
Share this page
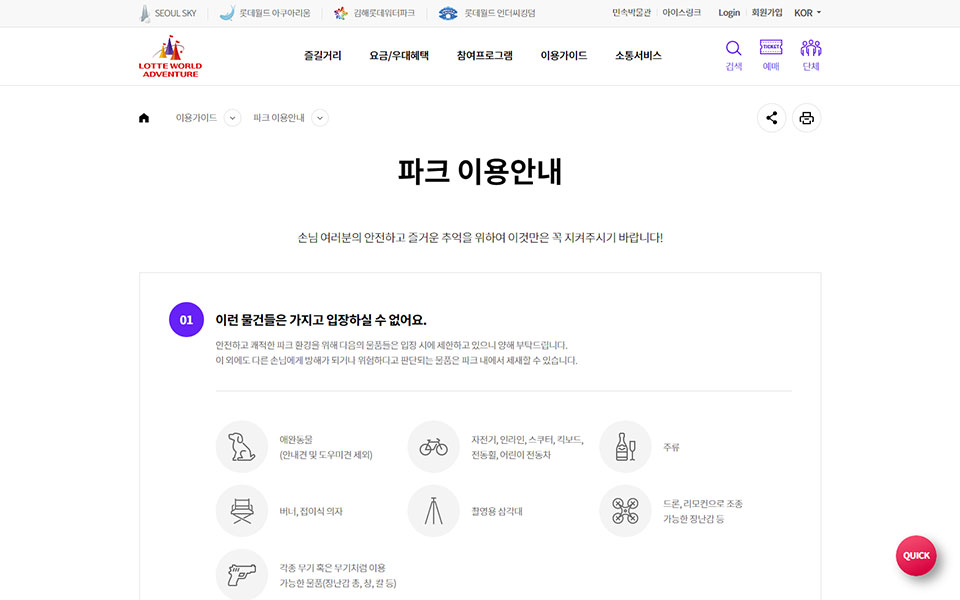[x=771, y=118]
